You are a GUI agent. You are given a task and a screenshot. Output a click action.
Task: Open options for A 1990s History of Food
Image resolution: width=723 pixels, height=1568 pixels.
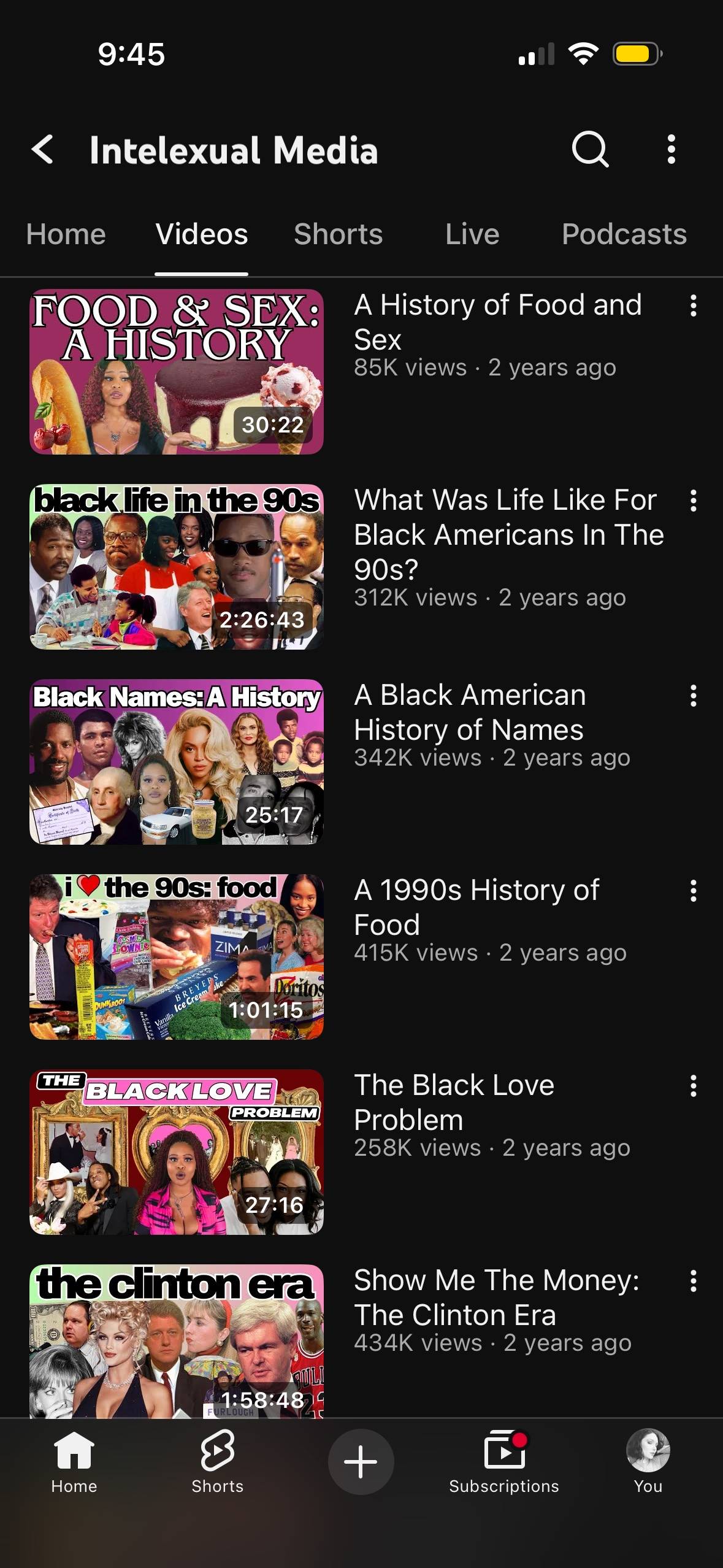point(694,891)
